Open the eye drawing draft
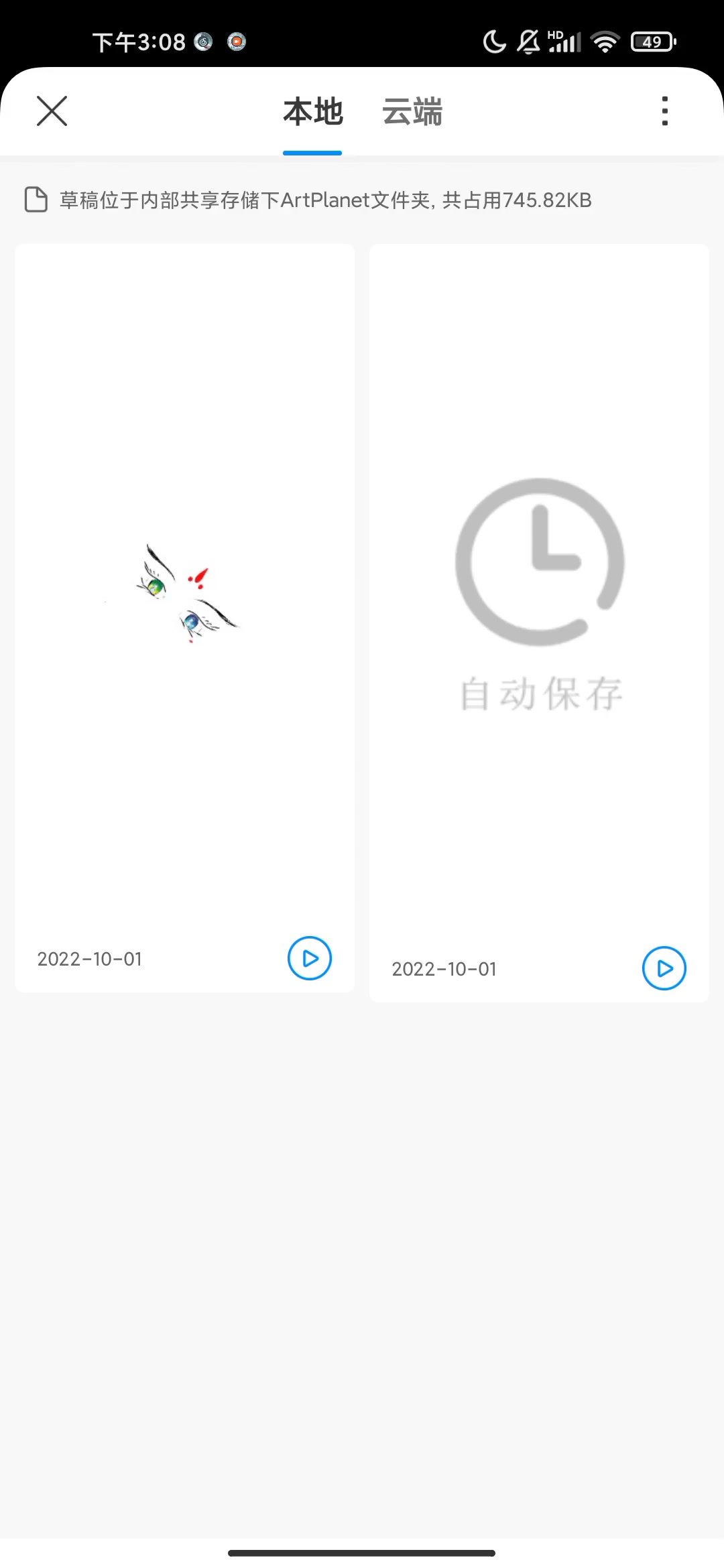724x1568 pixels. (184, 590)
